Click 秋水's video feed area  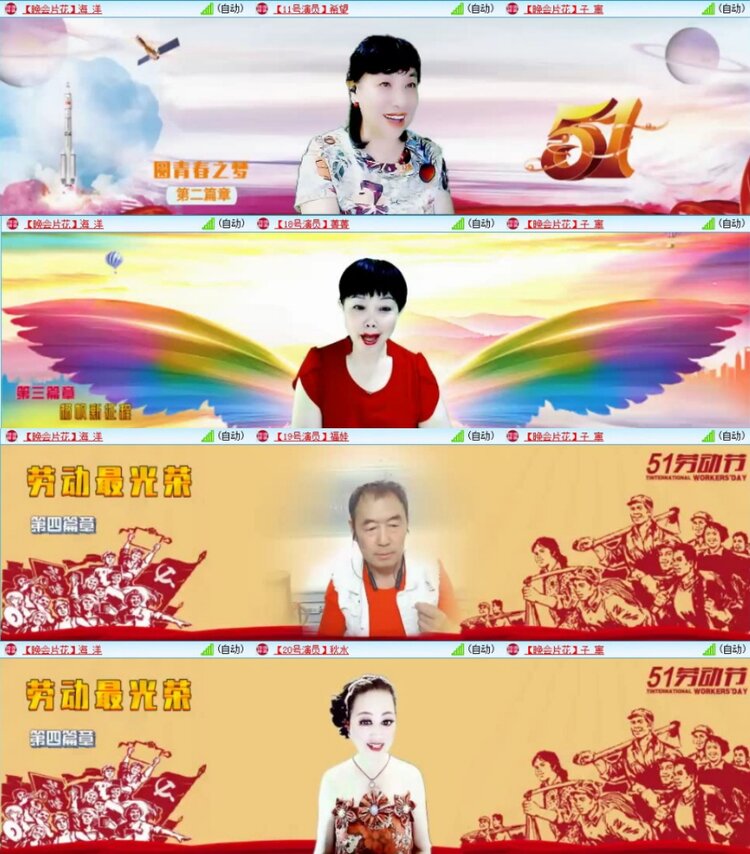coord(375,755)
